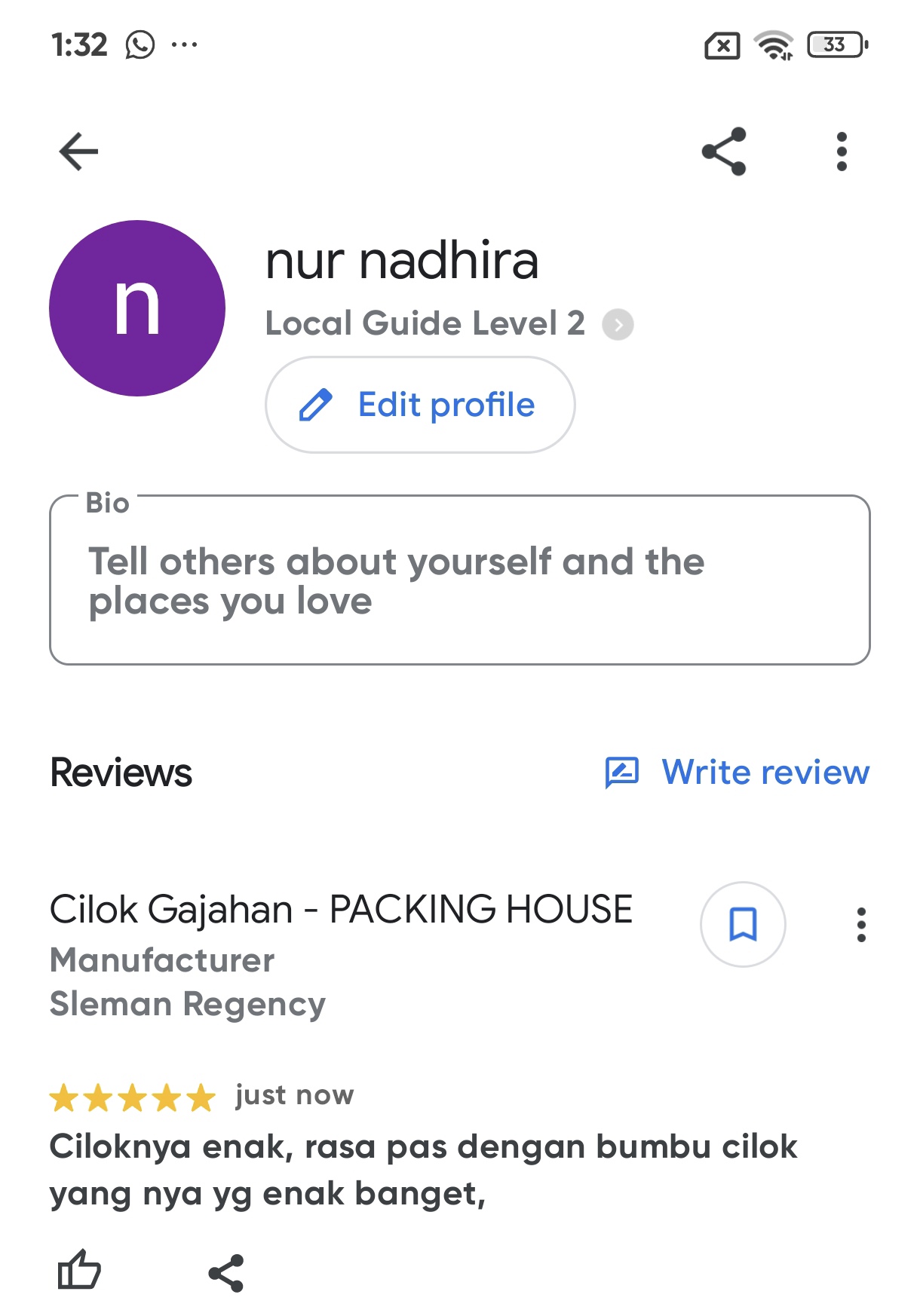The height and width of the screenshot is (1316, 920).
Task: Open Cilok Gajahan - PACKING HOUSE place
Action: [x=341, y=909]
